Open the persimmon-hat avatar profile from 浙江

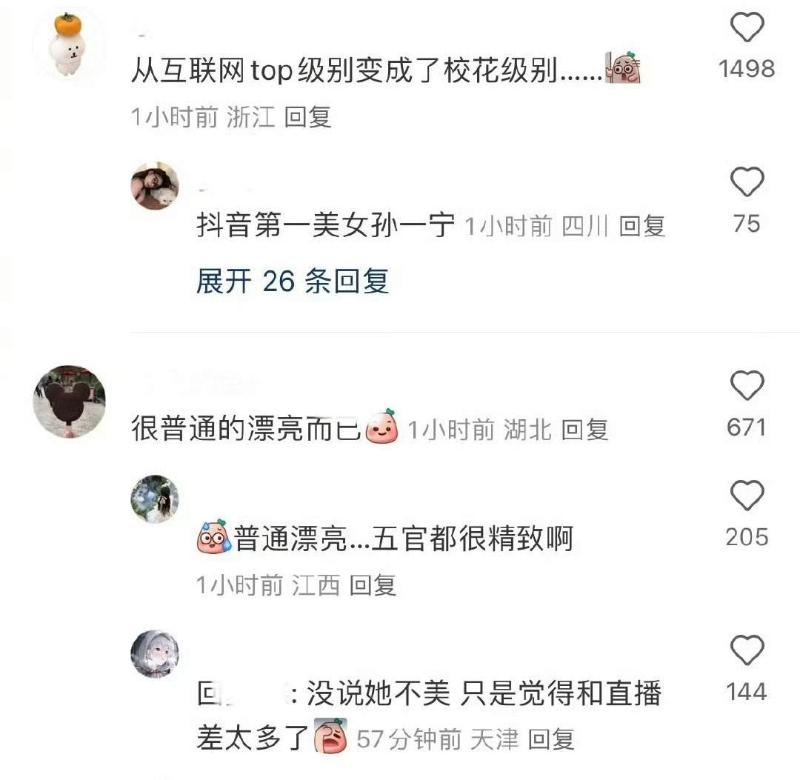[x=66, y=43]
